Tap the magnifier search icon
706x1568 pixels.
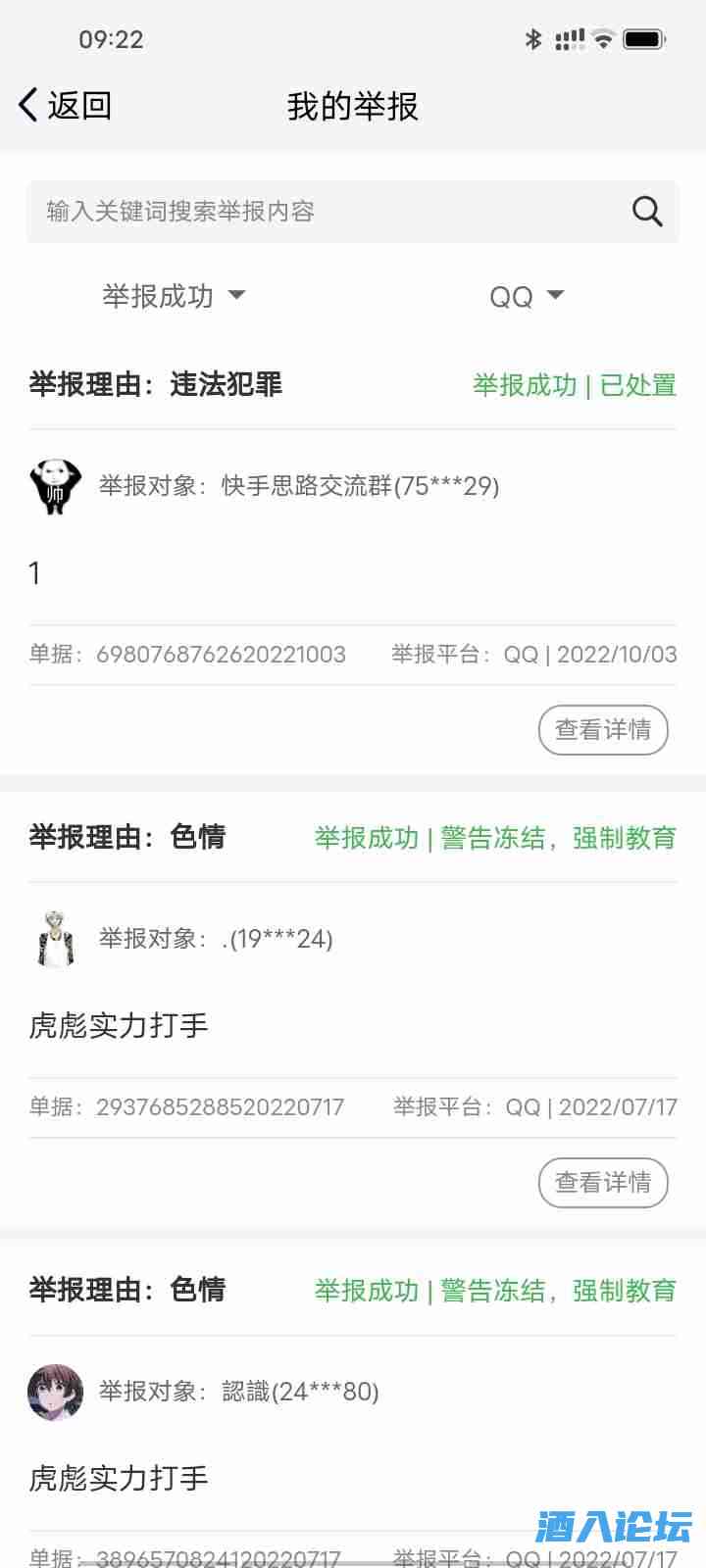click(647, 212)
